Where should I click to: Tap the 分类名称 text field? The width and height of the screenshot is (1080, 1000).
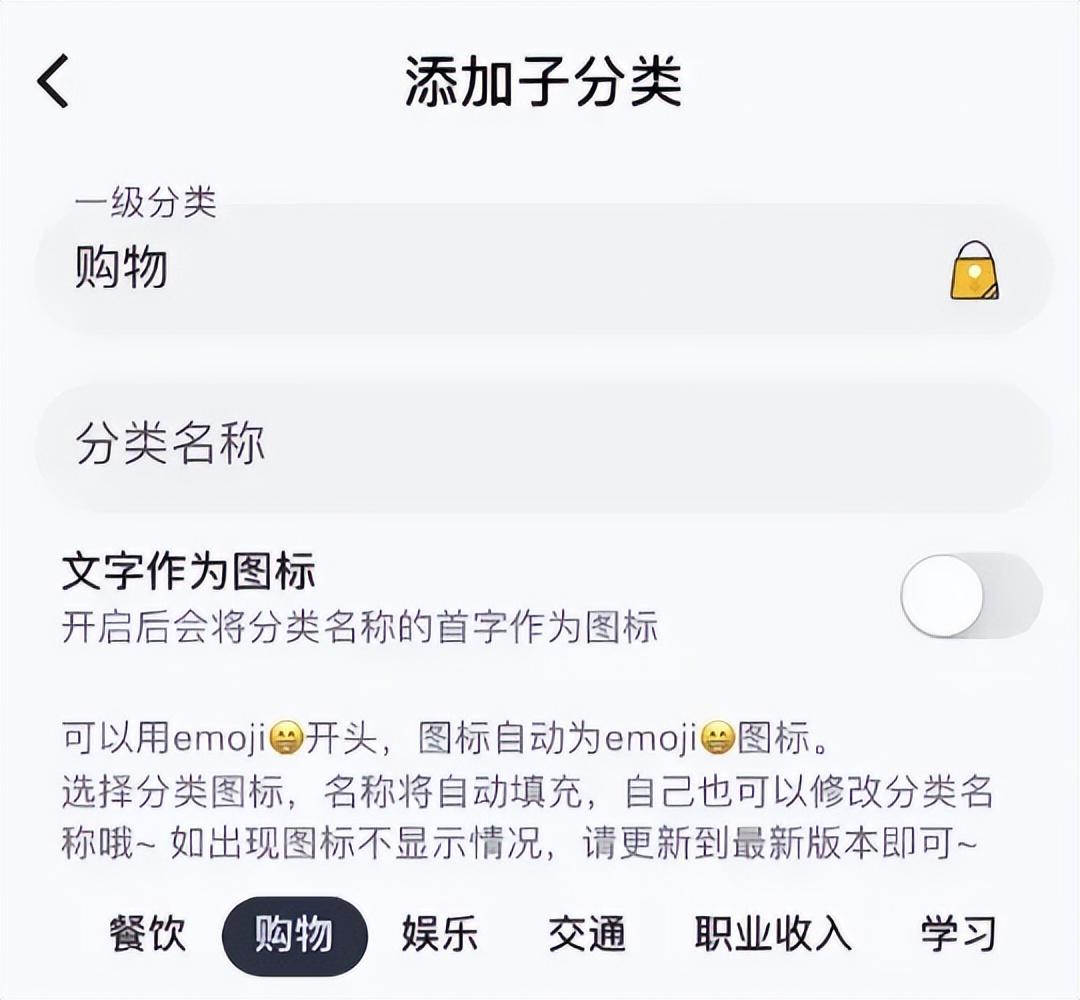(544, 444)
